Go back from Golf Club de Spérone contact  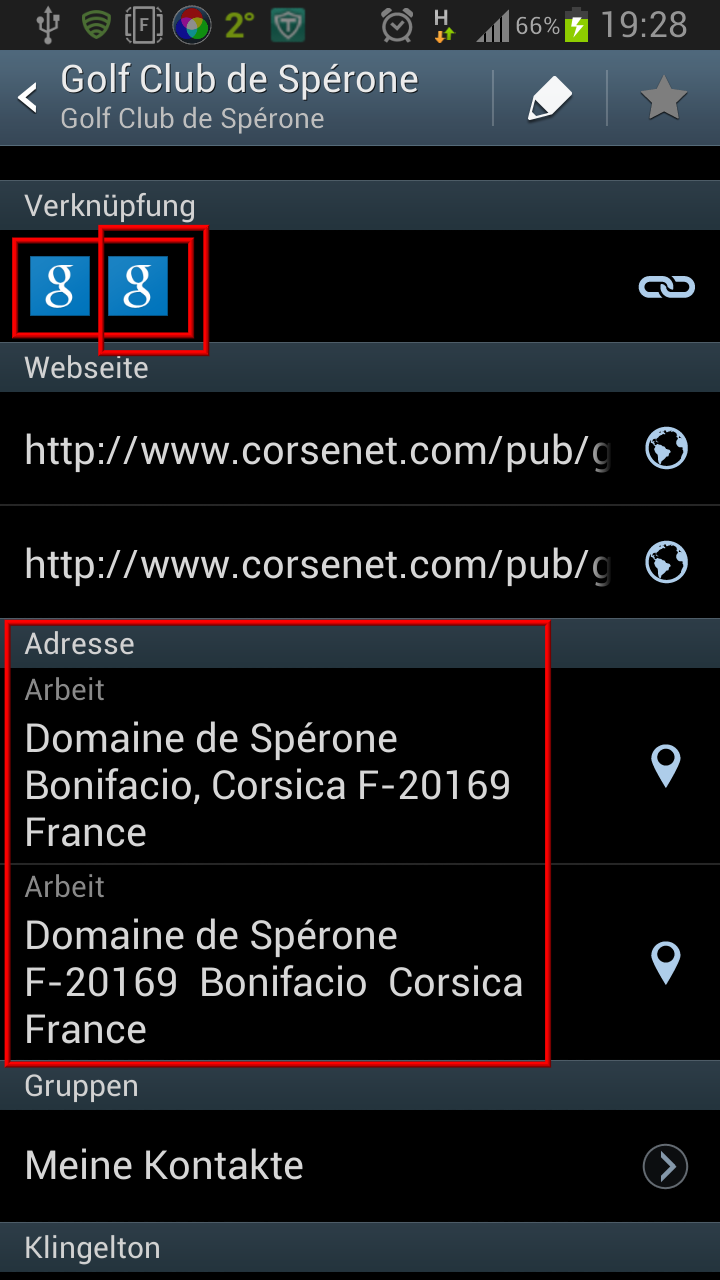pyautogui.click(x=28, y=98)
